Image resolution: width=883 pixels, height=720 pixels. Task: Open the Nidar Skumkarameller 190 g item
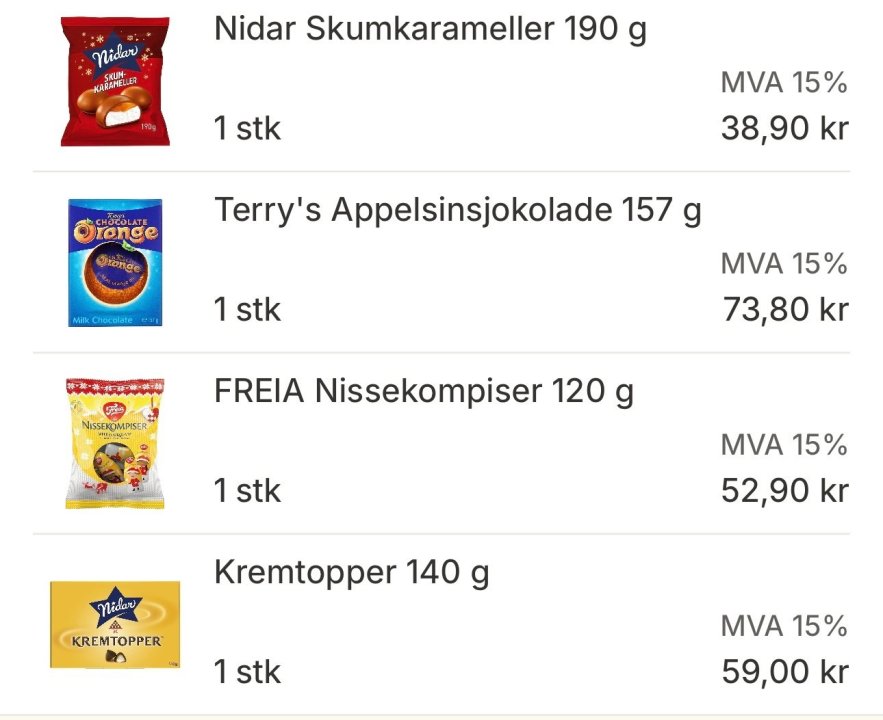[x=430, y=30]
